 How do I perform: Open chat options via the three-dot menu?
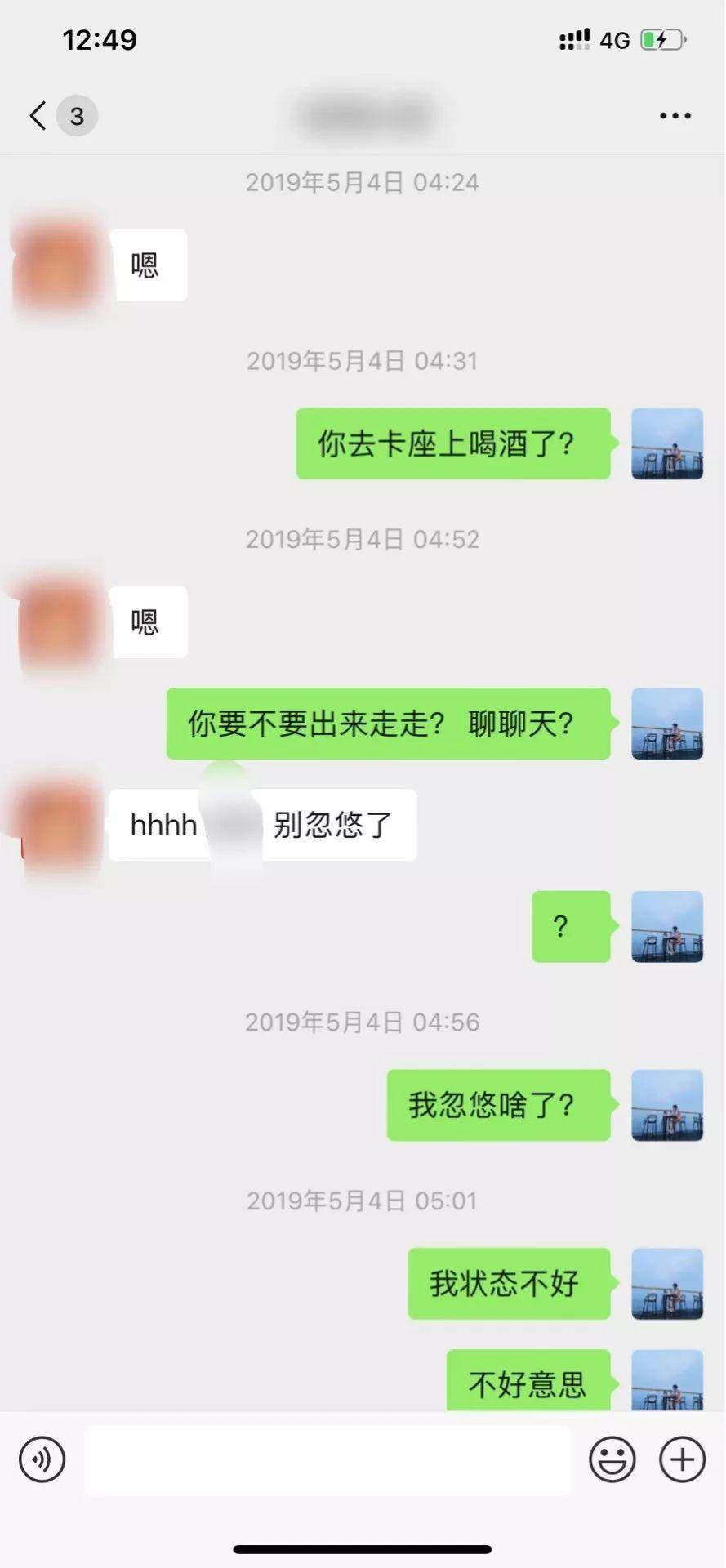[675, 115]
